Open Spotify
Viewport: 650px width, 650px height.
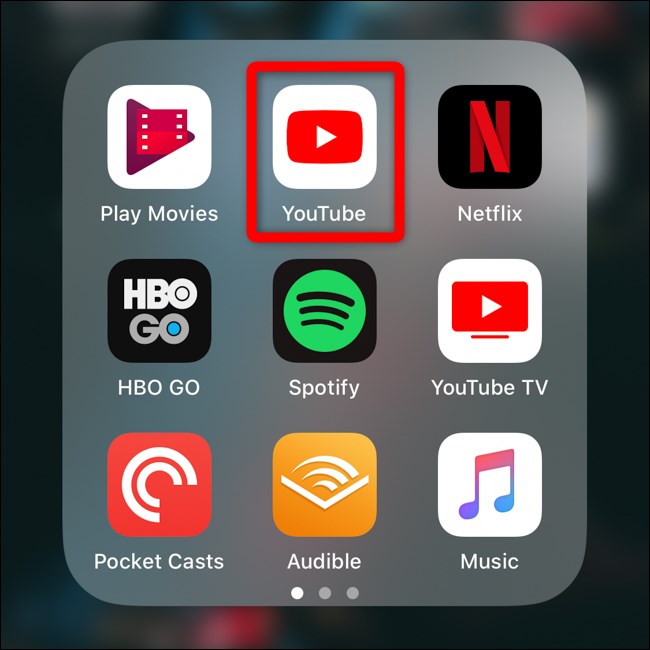[x=325, y=311]
